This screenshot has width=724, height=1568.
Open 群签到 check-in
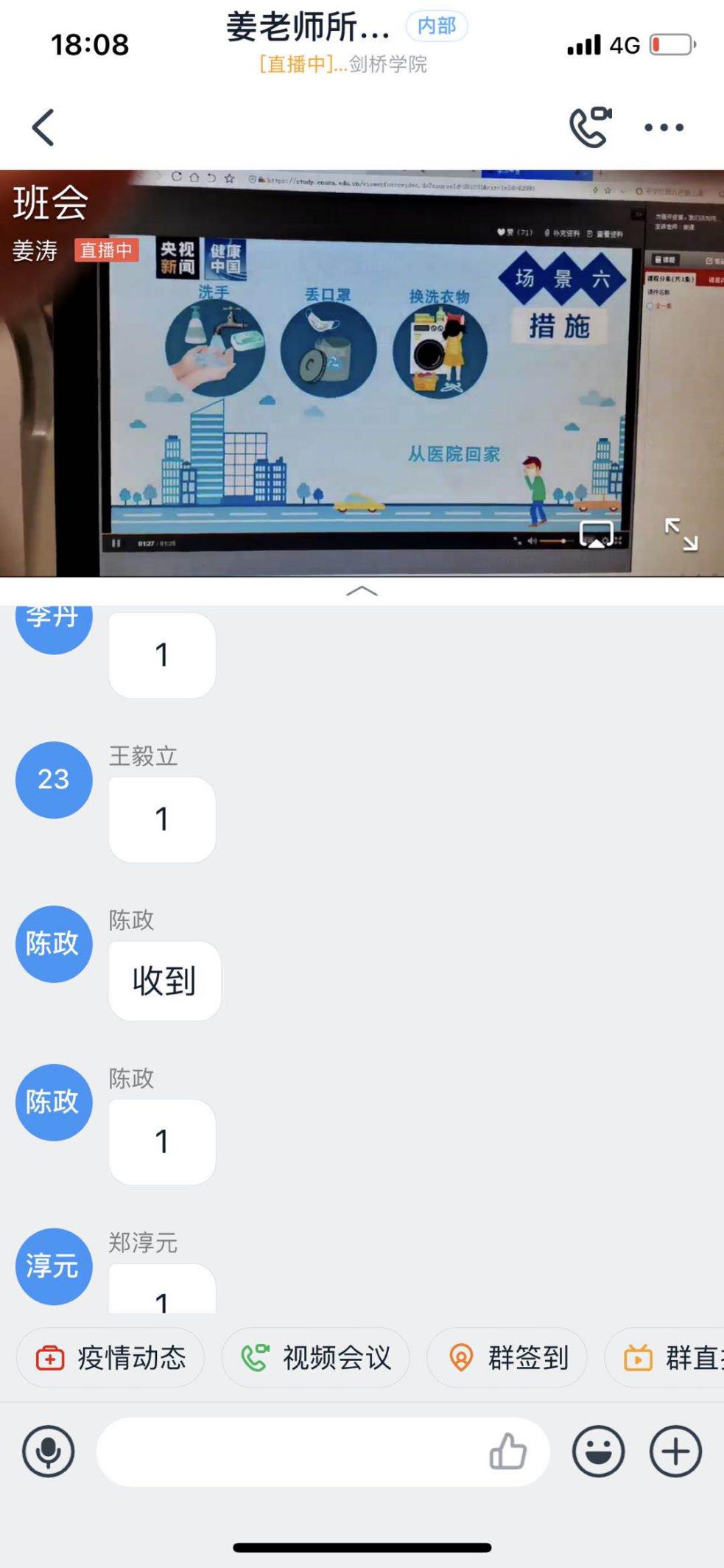[507, 1357]
